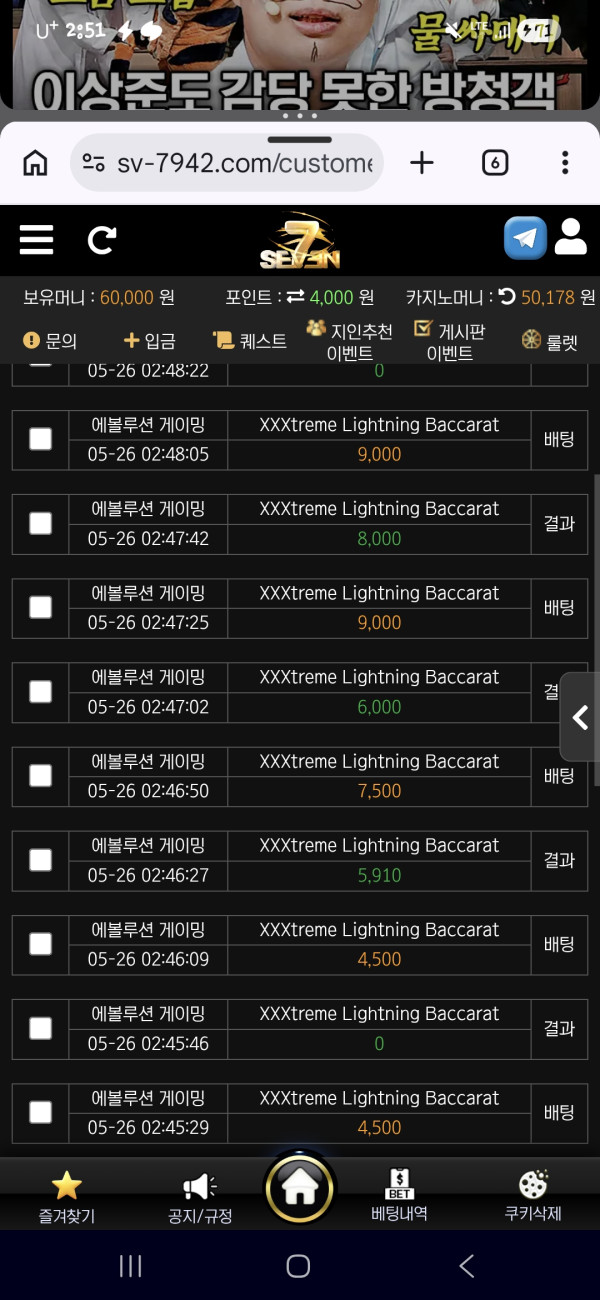600x1300 pixels.
Task: Expand the side panel arrow
Action: pos(580,717)
